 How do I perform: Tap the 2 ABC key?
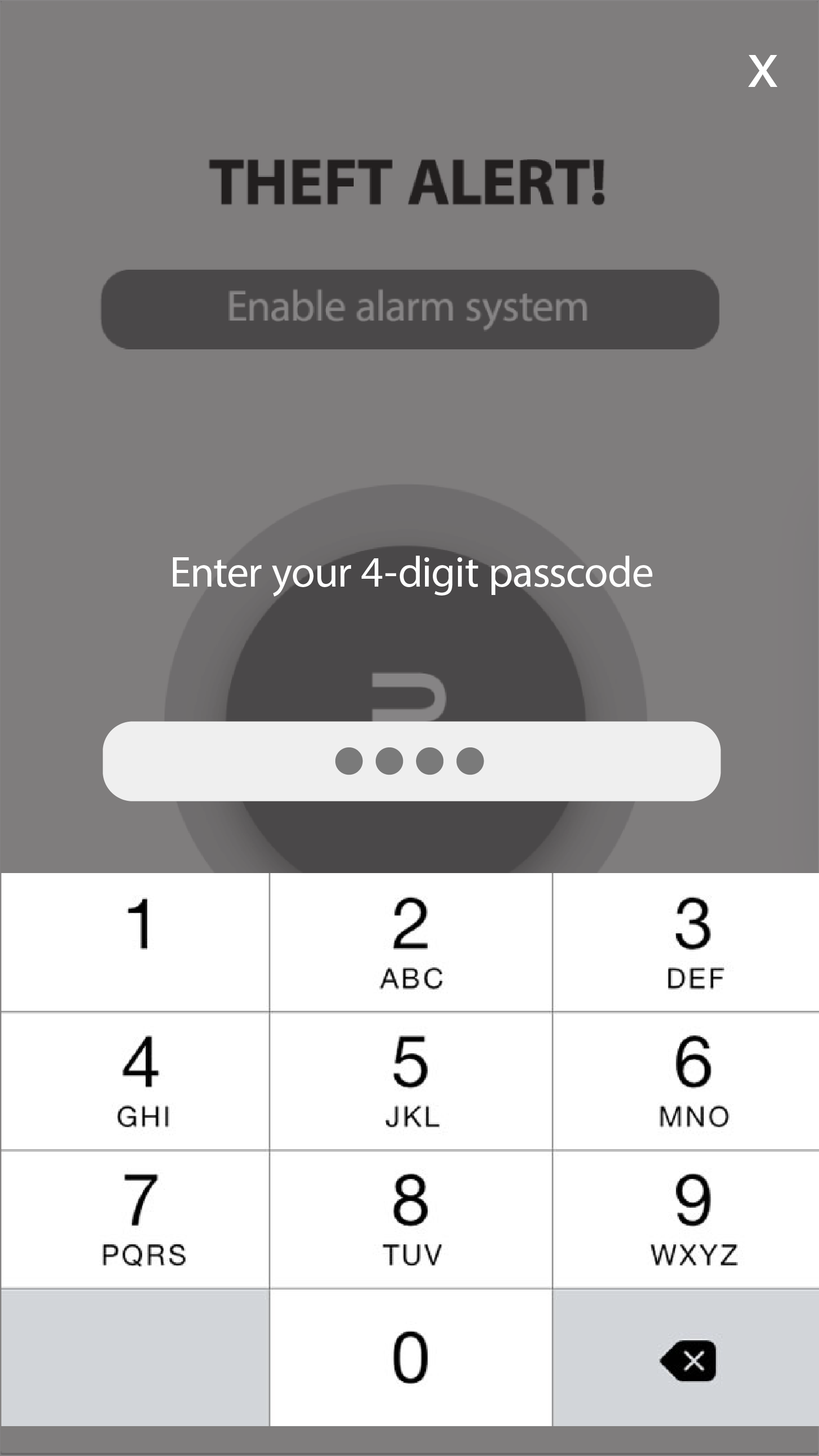(411, 942)
